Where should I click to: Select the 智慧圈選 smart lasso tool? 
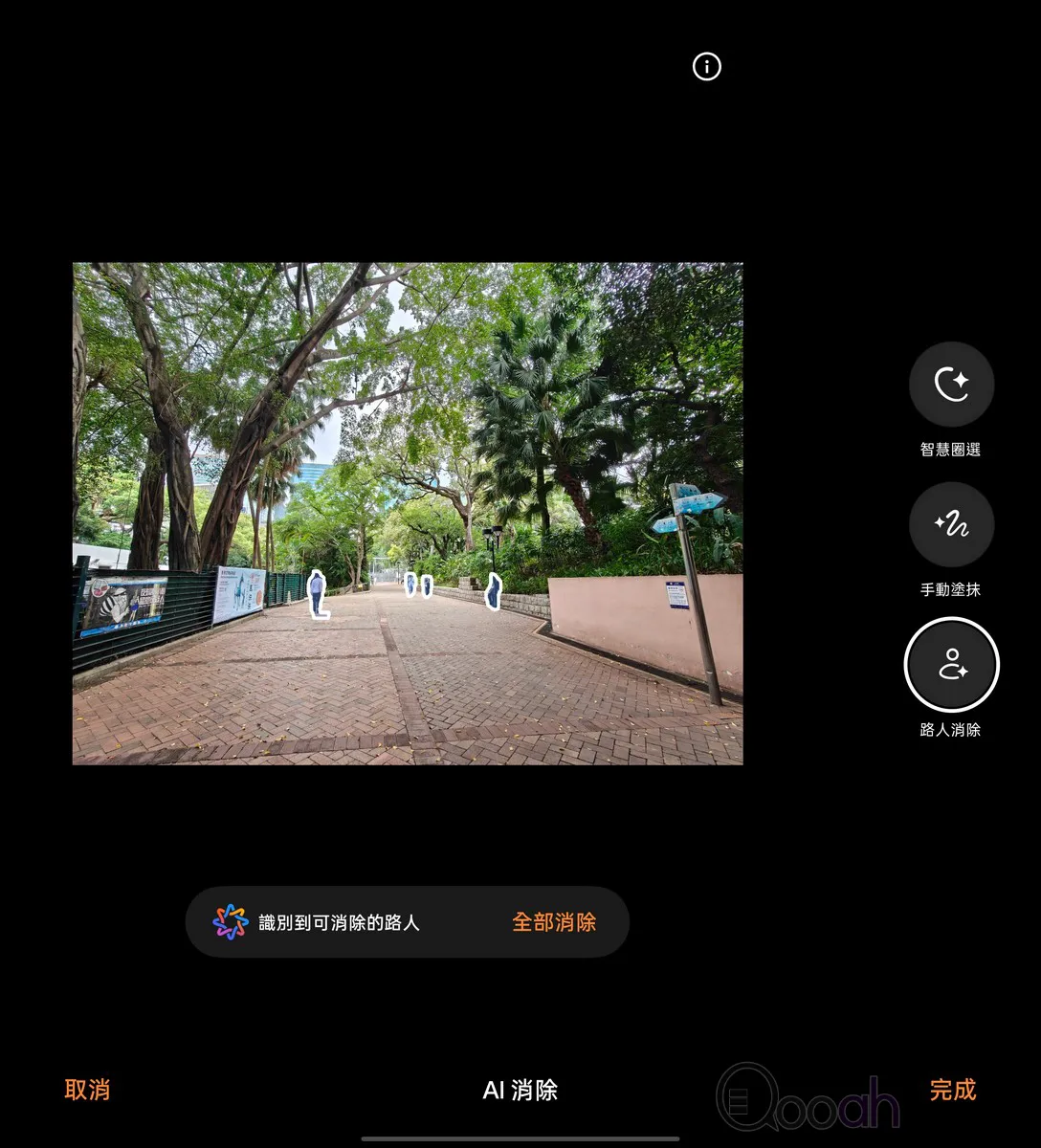[x=951, y=385]
